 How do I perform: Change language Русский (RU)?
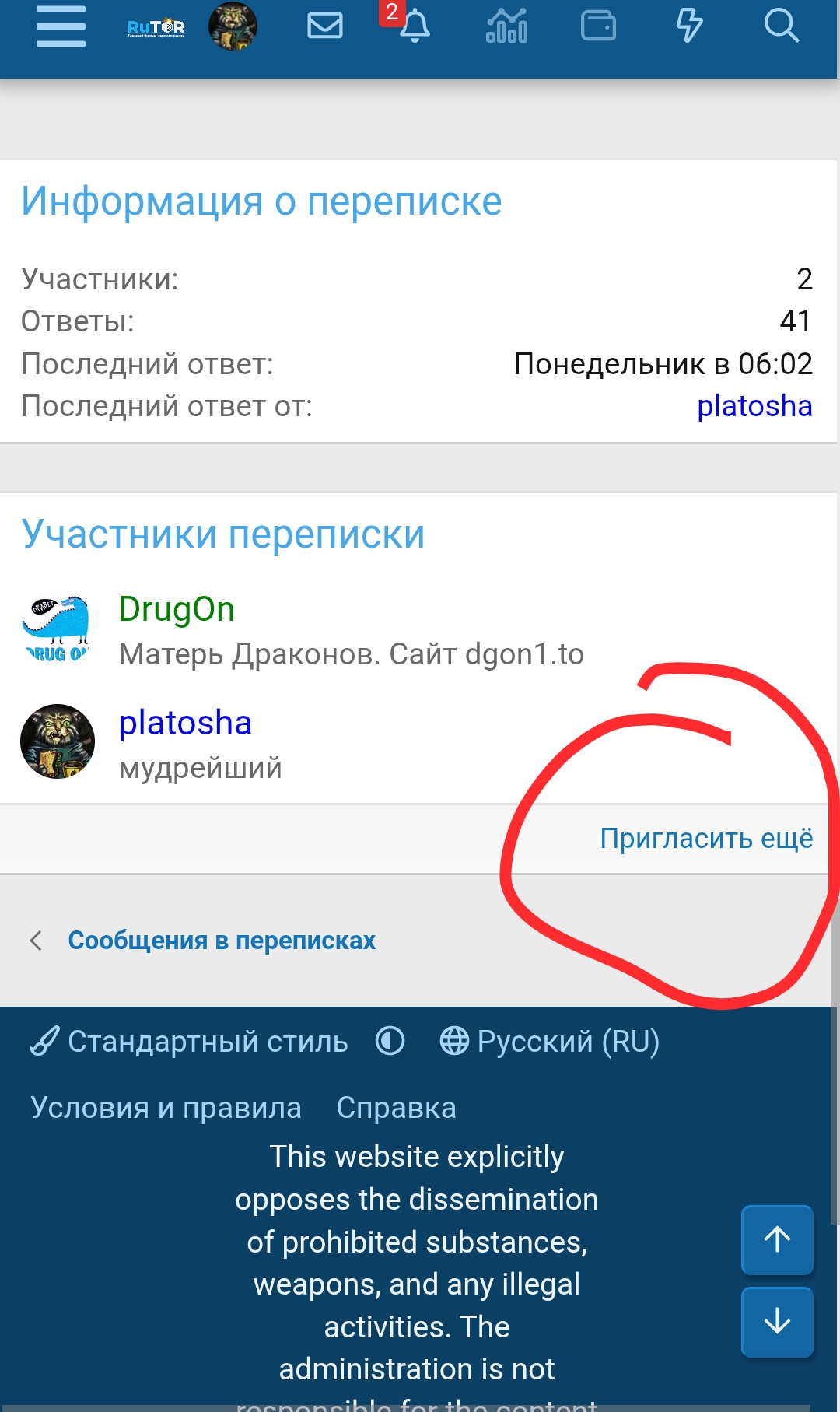(550, 1042)
